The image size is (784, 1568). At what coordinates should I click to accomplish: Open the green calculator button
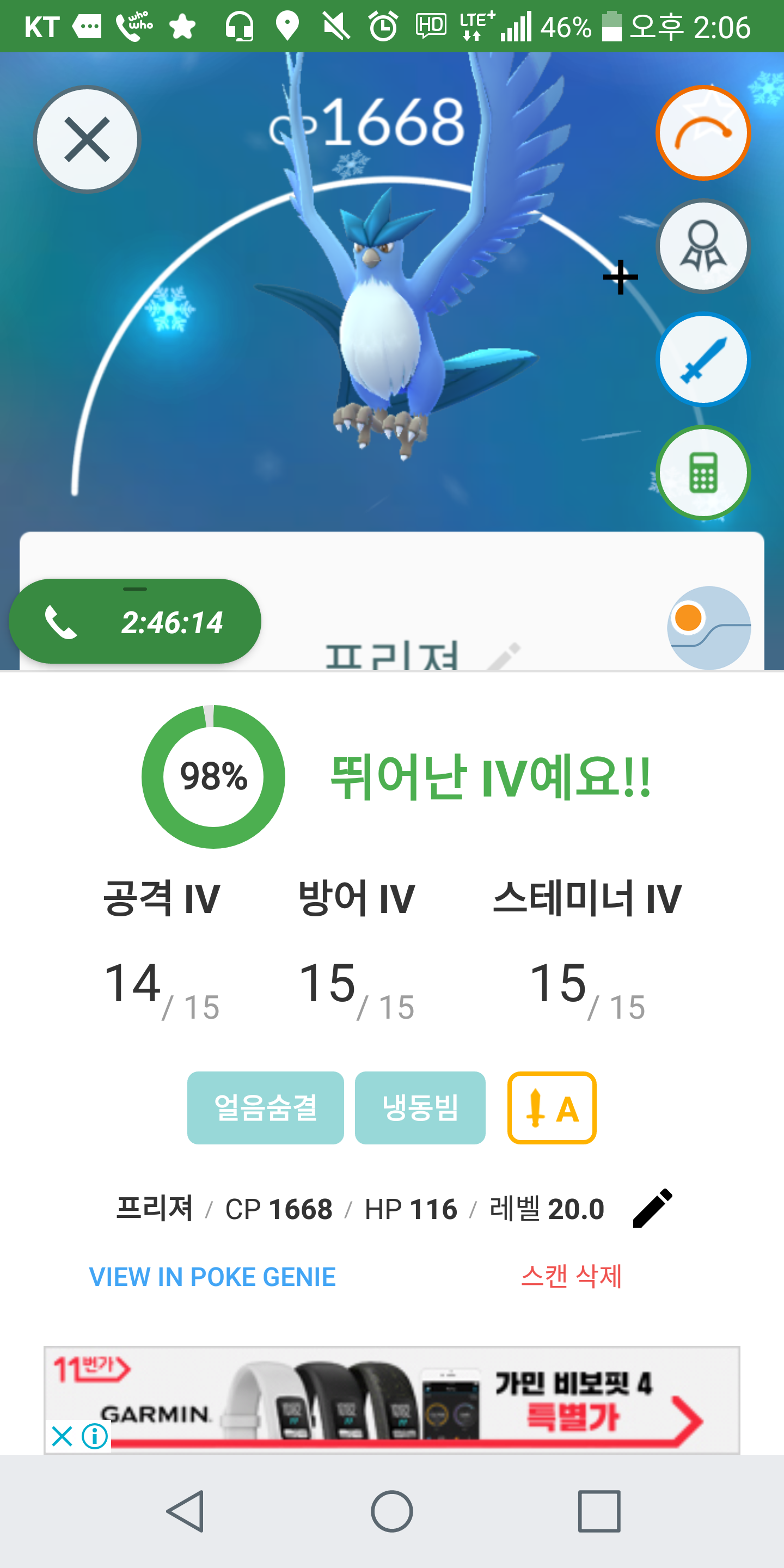[x=703, y=473]
